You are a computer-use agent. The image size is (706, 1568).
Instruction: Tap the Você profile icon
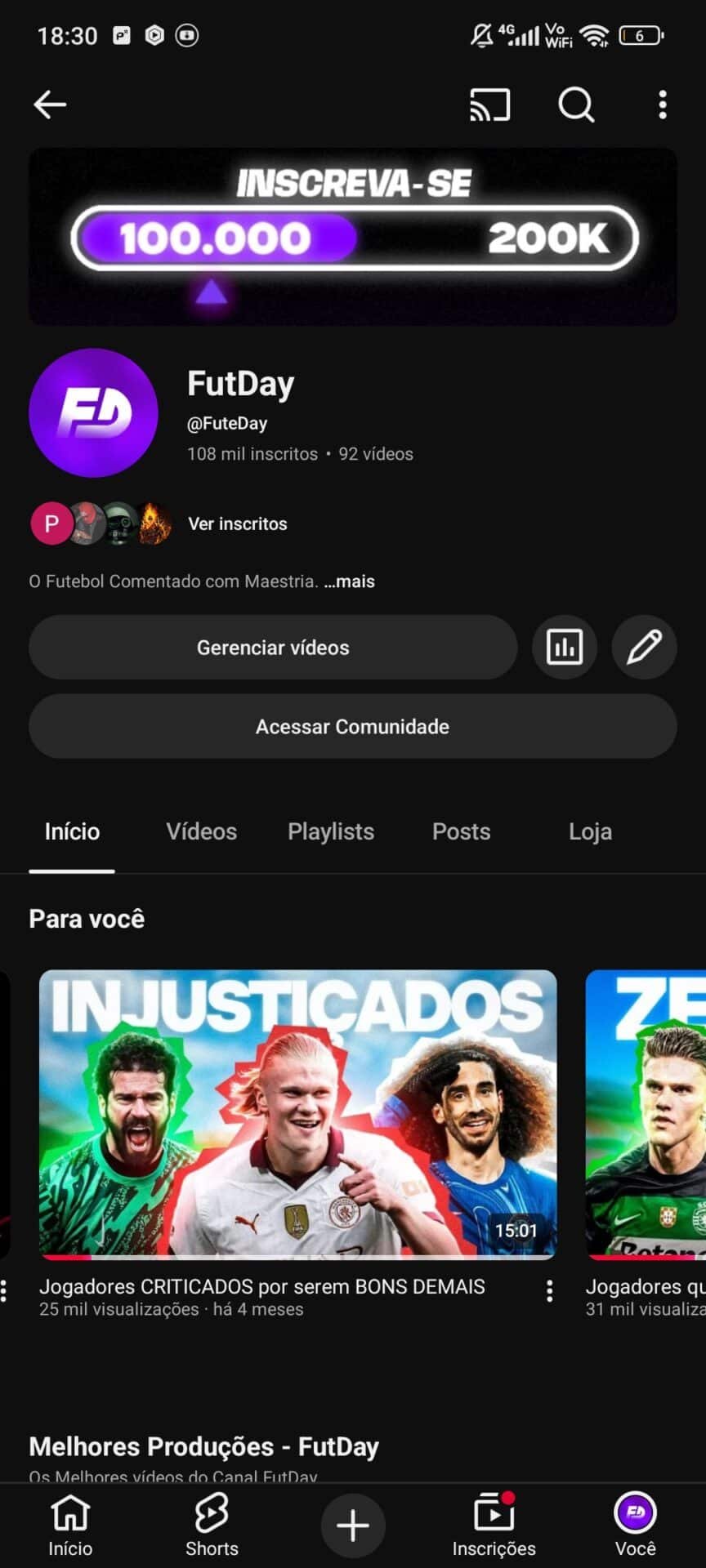635,1519
